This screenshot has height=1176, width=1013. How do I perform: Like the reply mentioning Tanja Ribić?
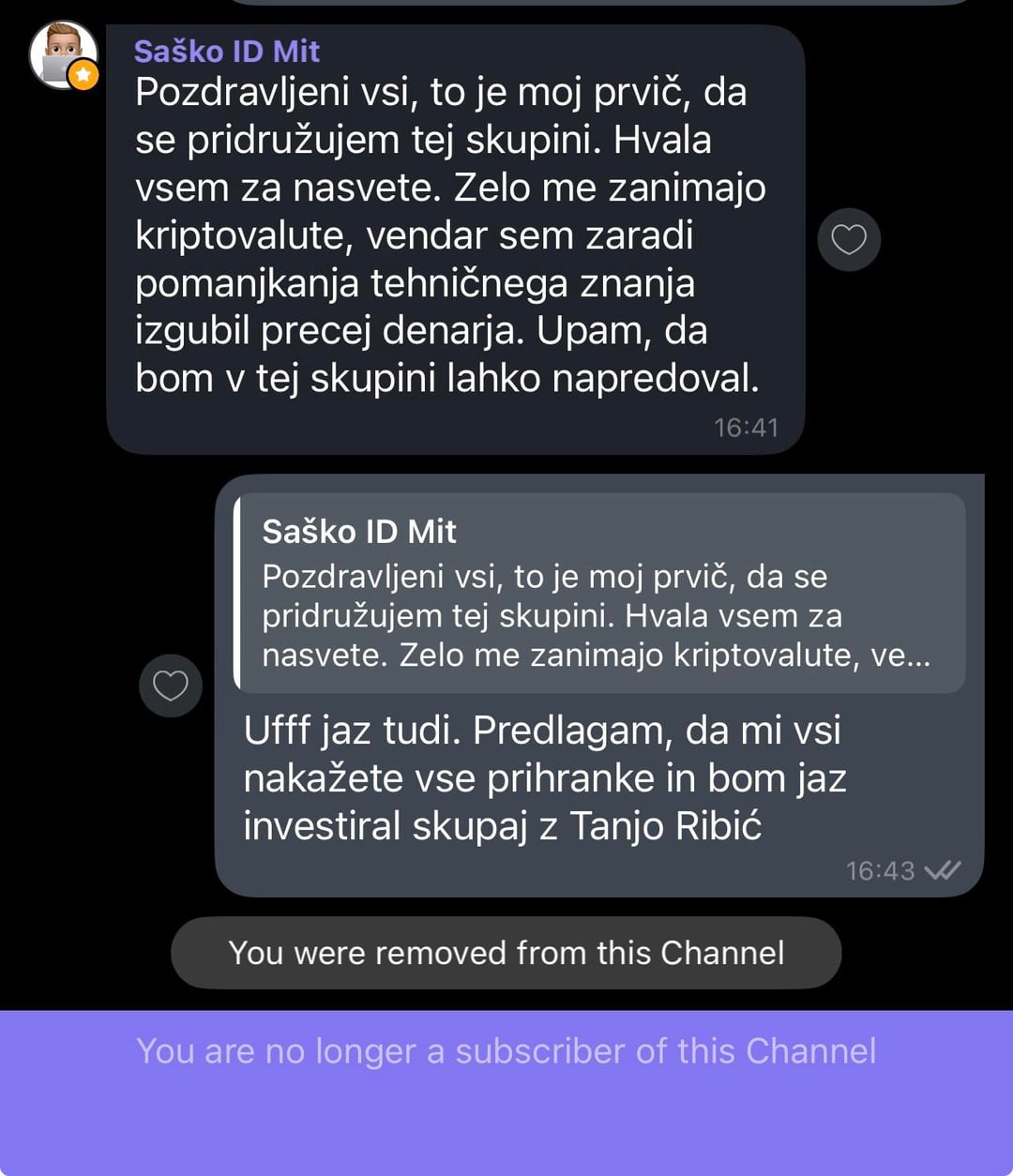pyautogui.click(x=171, y=686)
